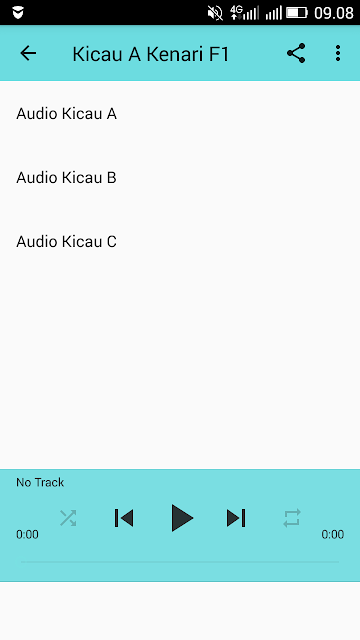Select Audio Kicau B track

click(x=180, y=178)
